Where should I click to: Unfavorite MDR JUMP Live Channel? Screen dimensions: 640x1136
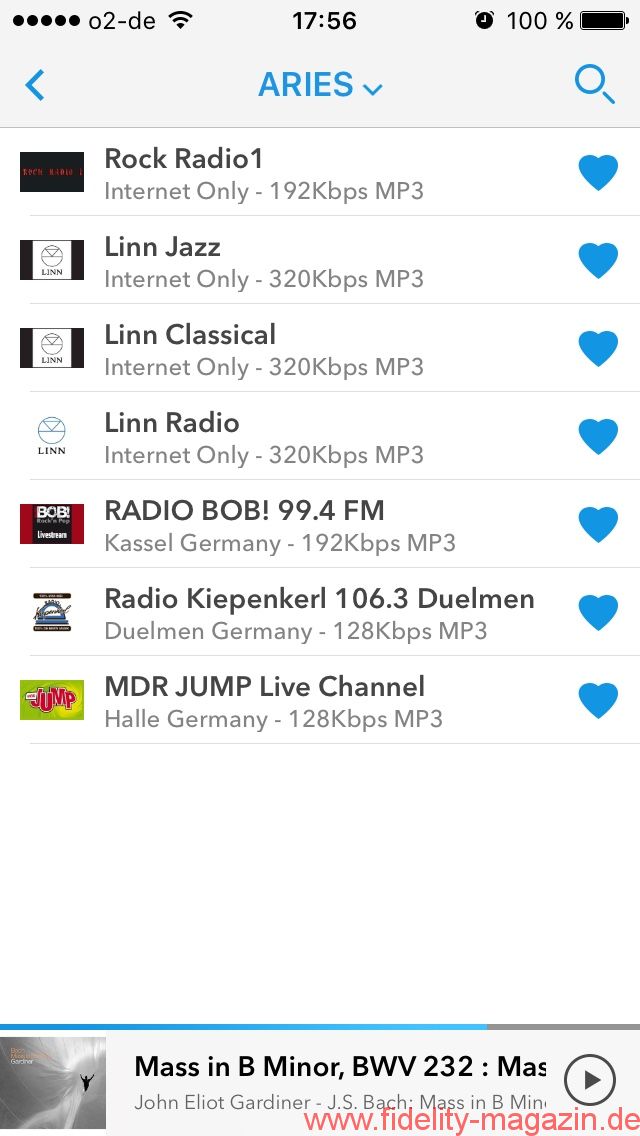pos(598,701)
